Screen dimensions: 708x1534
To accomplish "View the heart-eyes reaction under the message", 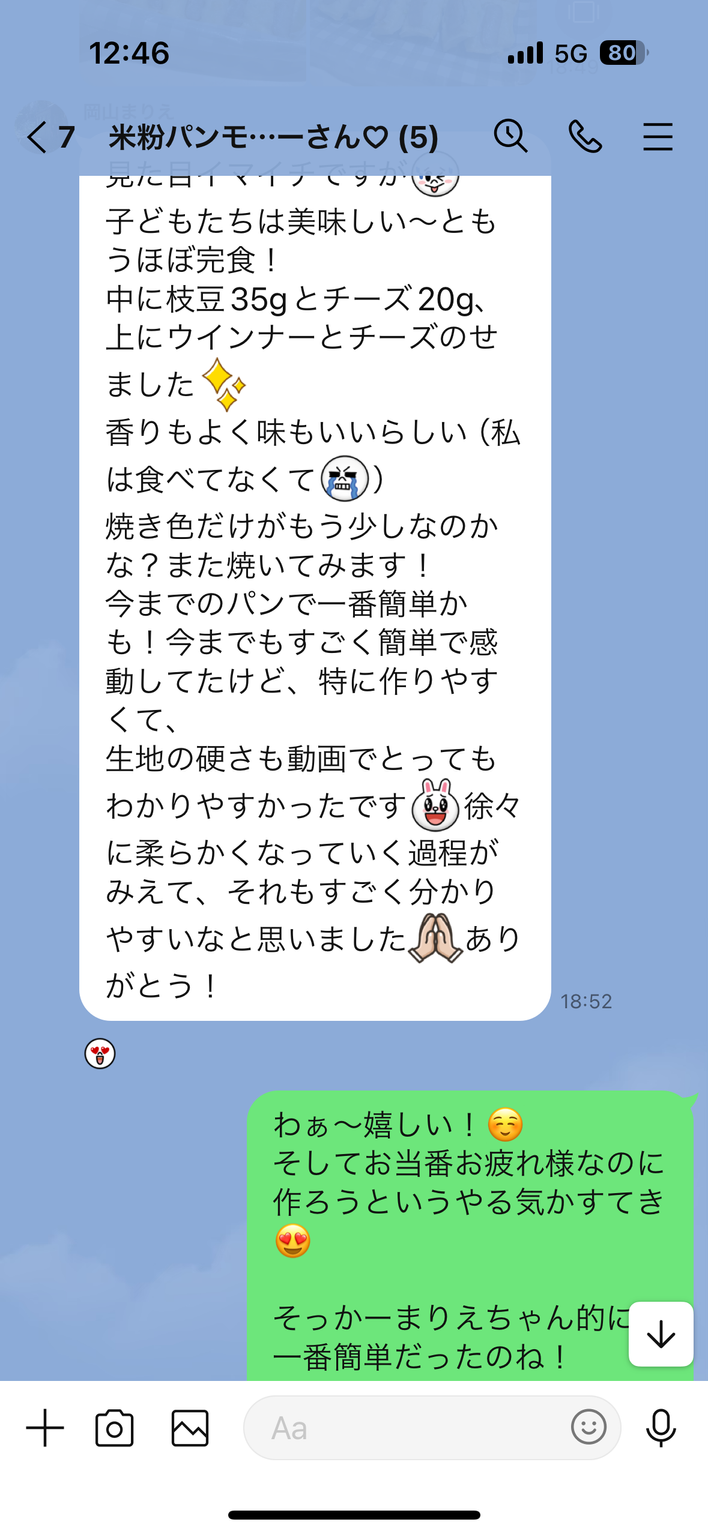I will click(x=100, y=1054).
